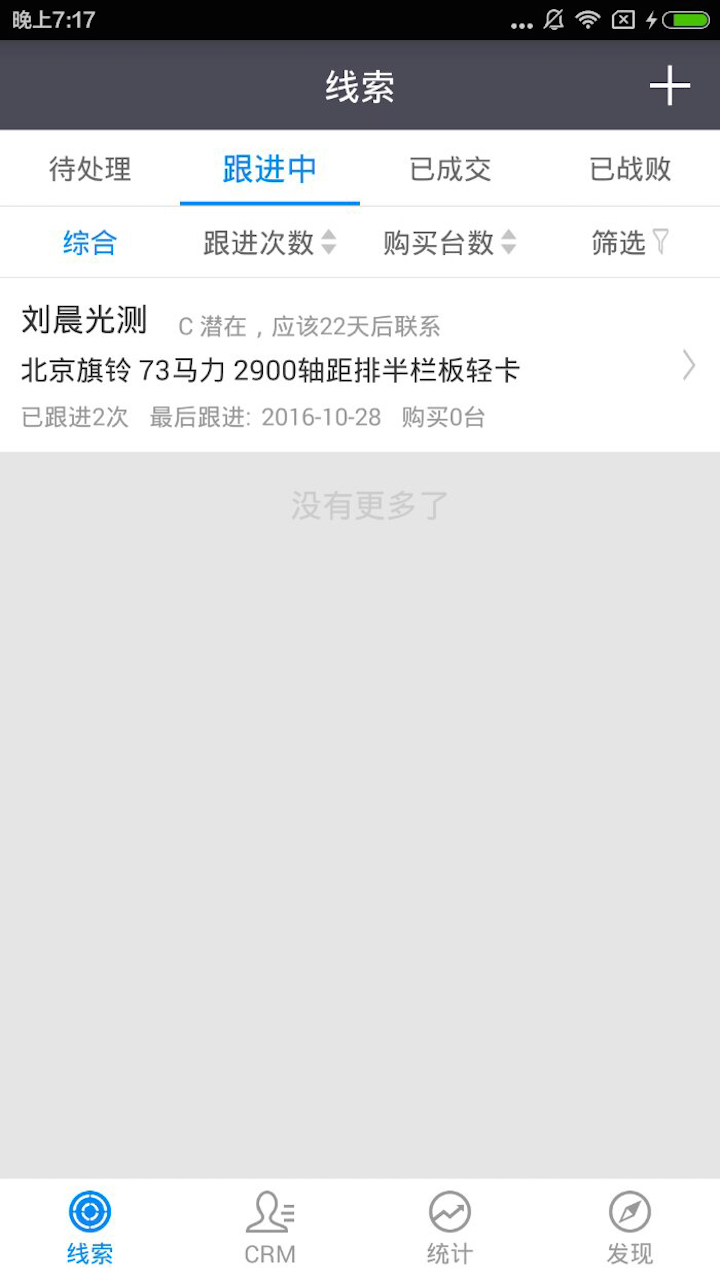Expand details for the 刘晨光测 lead

click(x=360, y=366)
